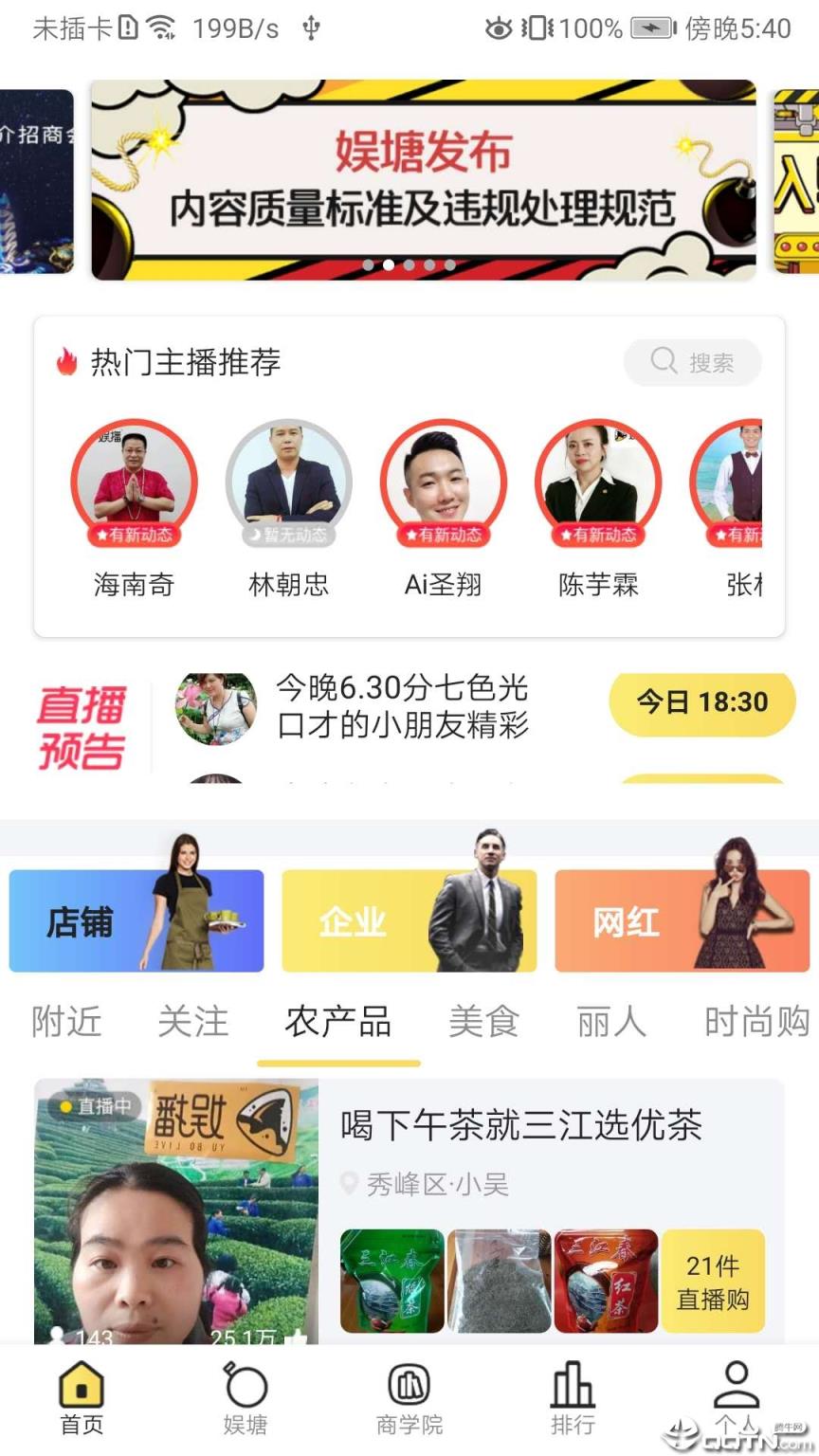Click the 21件直播购 shopping button
This screenshot has height=1456, width=819.
point(714,1281)
